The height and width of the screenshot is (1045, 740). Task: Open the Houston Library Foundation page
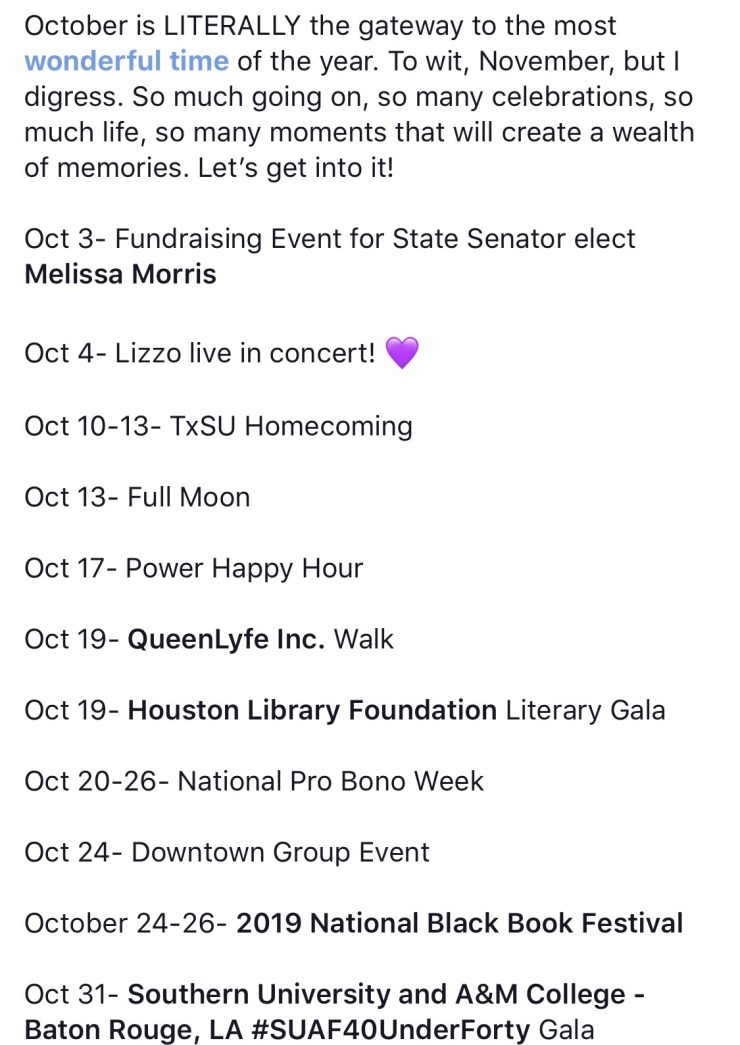[x=312, y=711]
